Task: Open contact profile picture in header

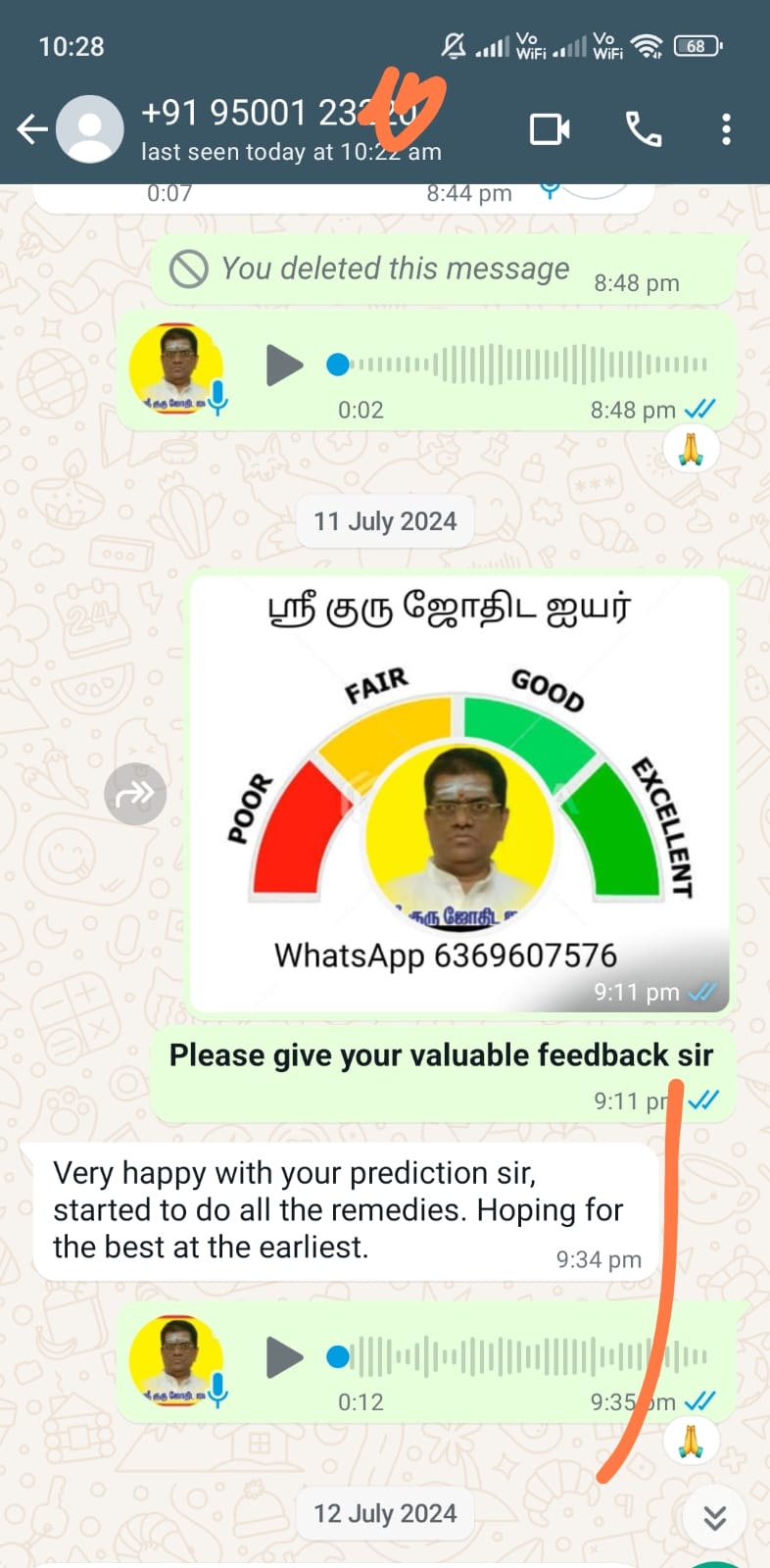Action: pos(90,128)
